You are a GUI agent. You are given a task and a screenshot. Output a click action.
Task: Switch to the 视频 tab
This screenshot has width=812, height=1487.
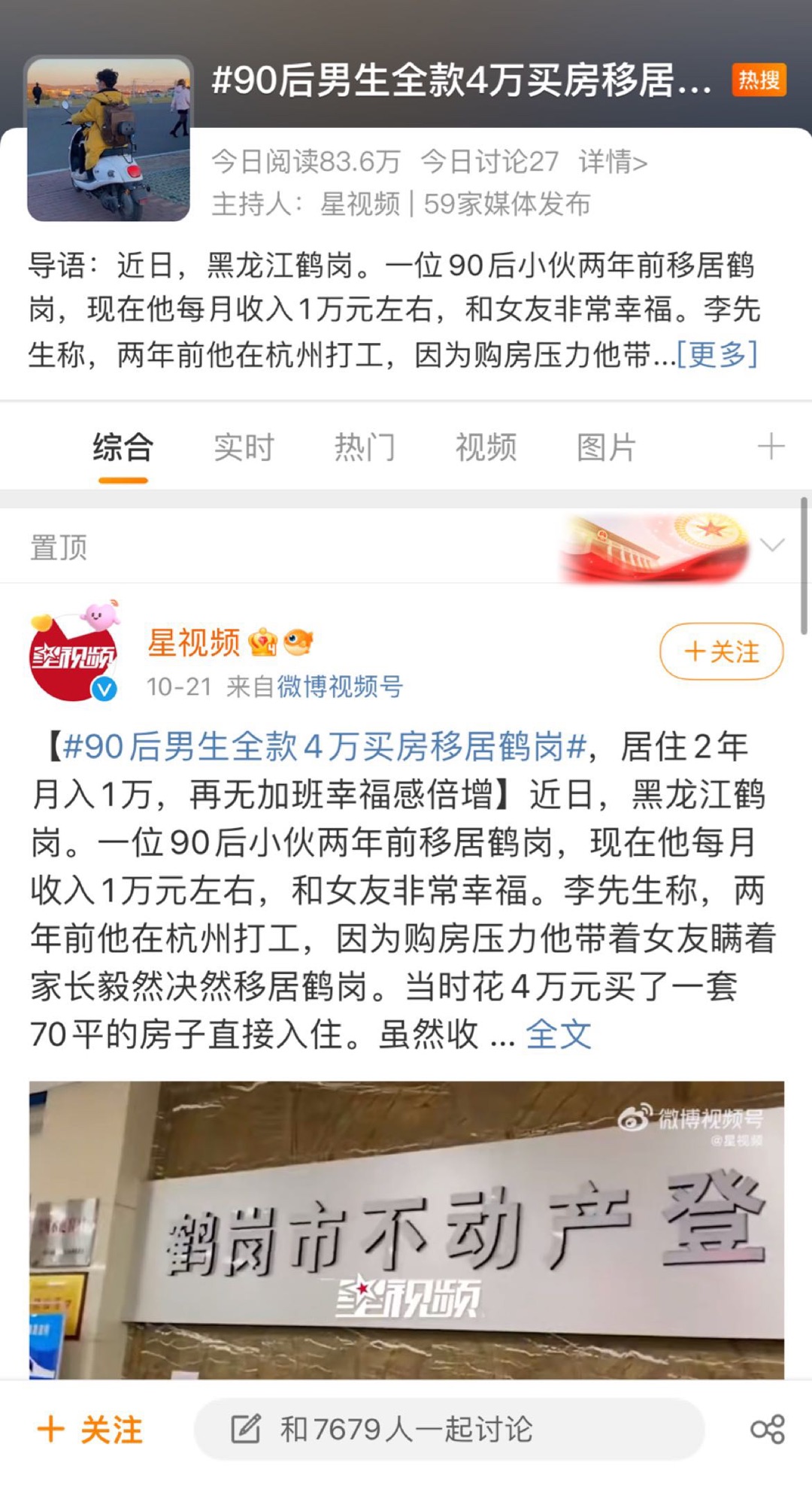point(486,448)
